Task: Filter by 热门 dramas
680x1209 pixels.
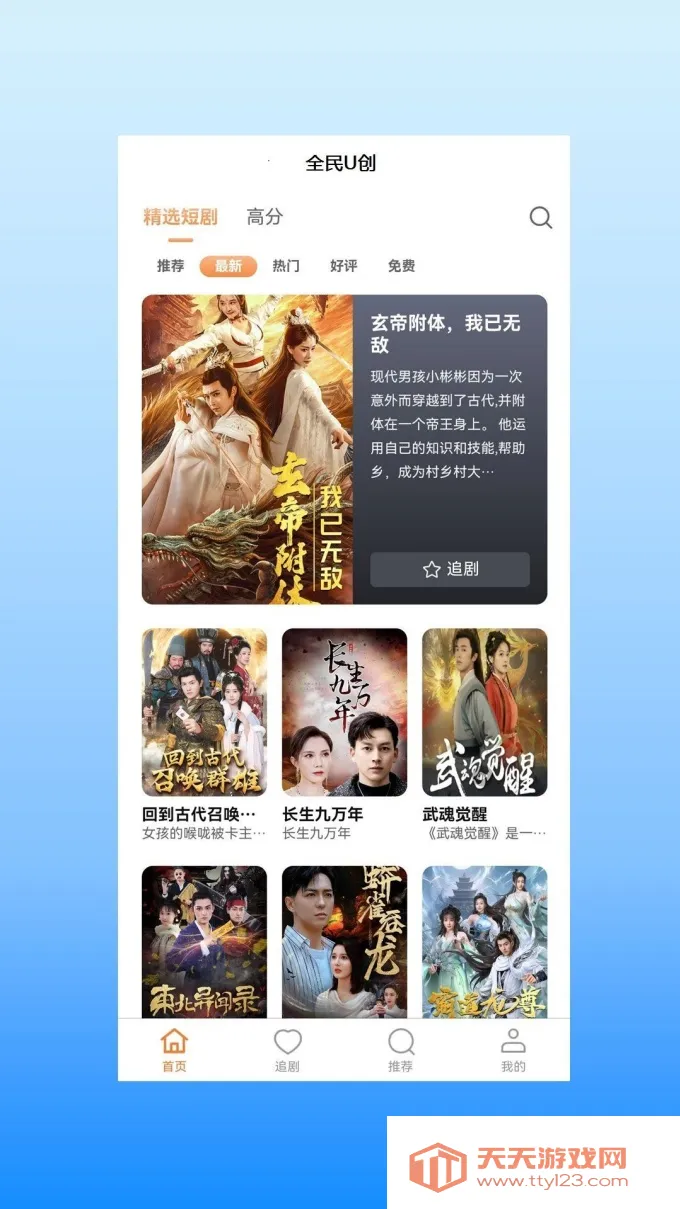Action: pyautogui.click(x=286, y=266)
